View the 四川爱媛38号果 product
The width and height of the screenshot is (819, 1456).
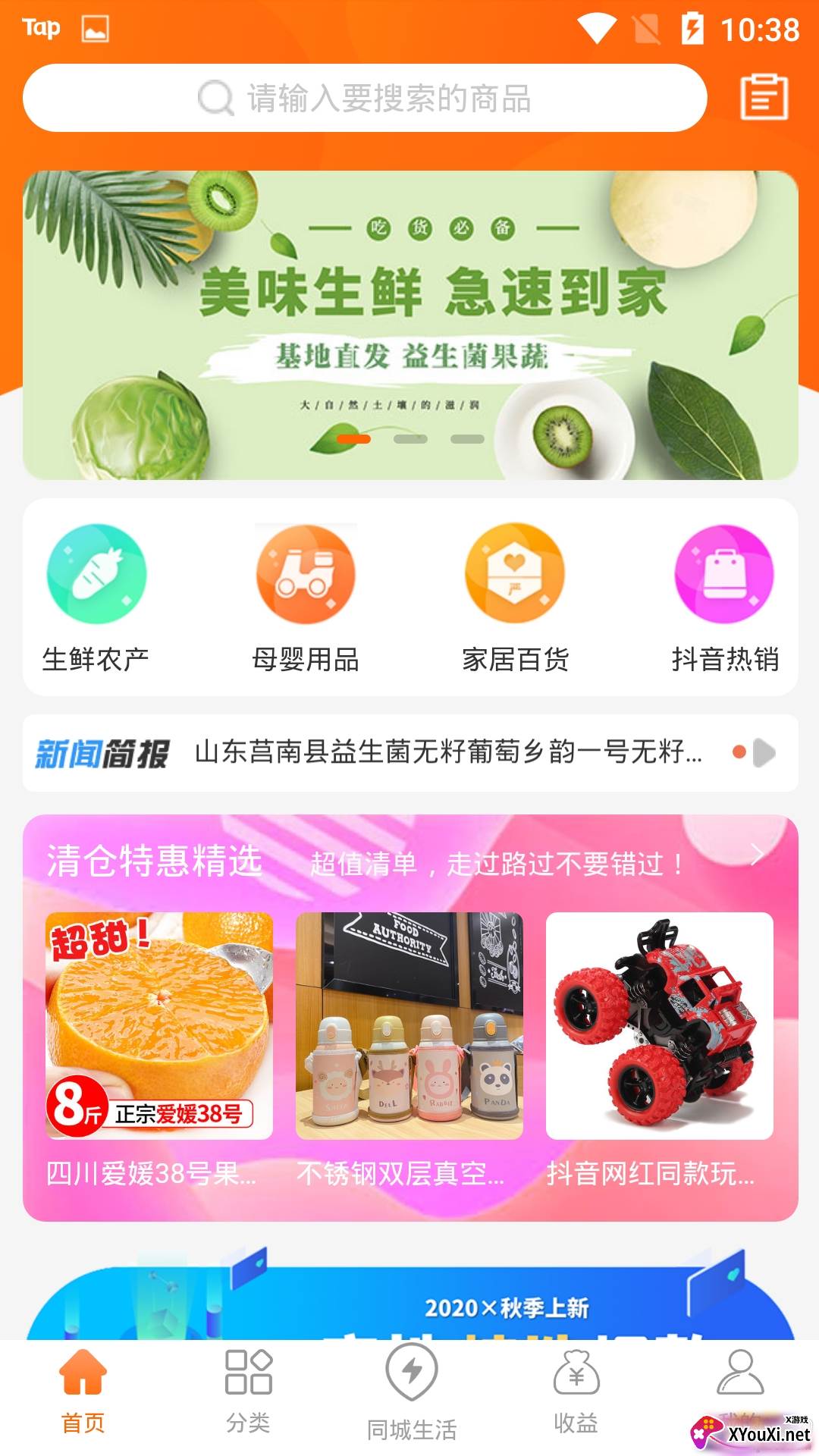click(x=159, y=1050)
